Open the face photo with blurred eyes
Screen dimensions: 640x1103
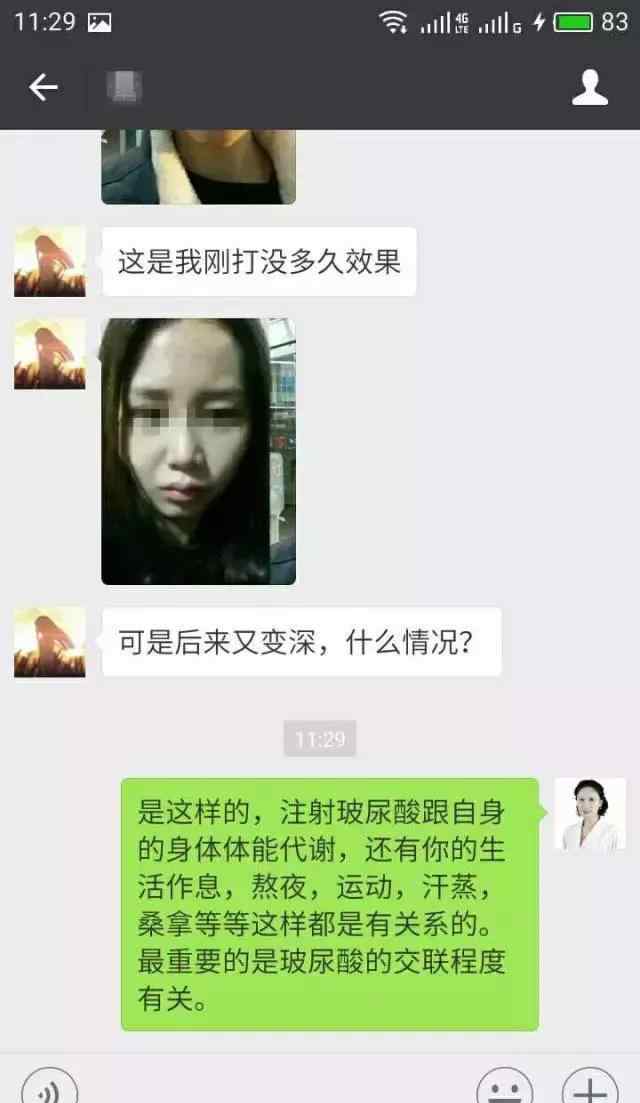[x=198, y=451]
